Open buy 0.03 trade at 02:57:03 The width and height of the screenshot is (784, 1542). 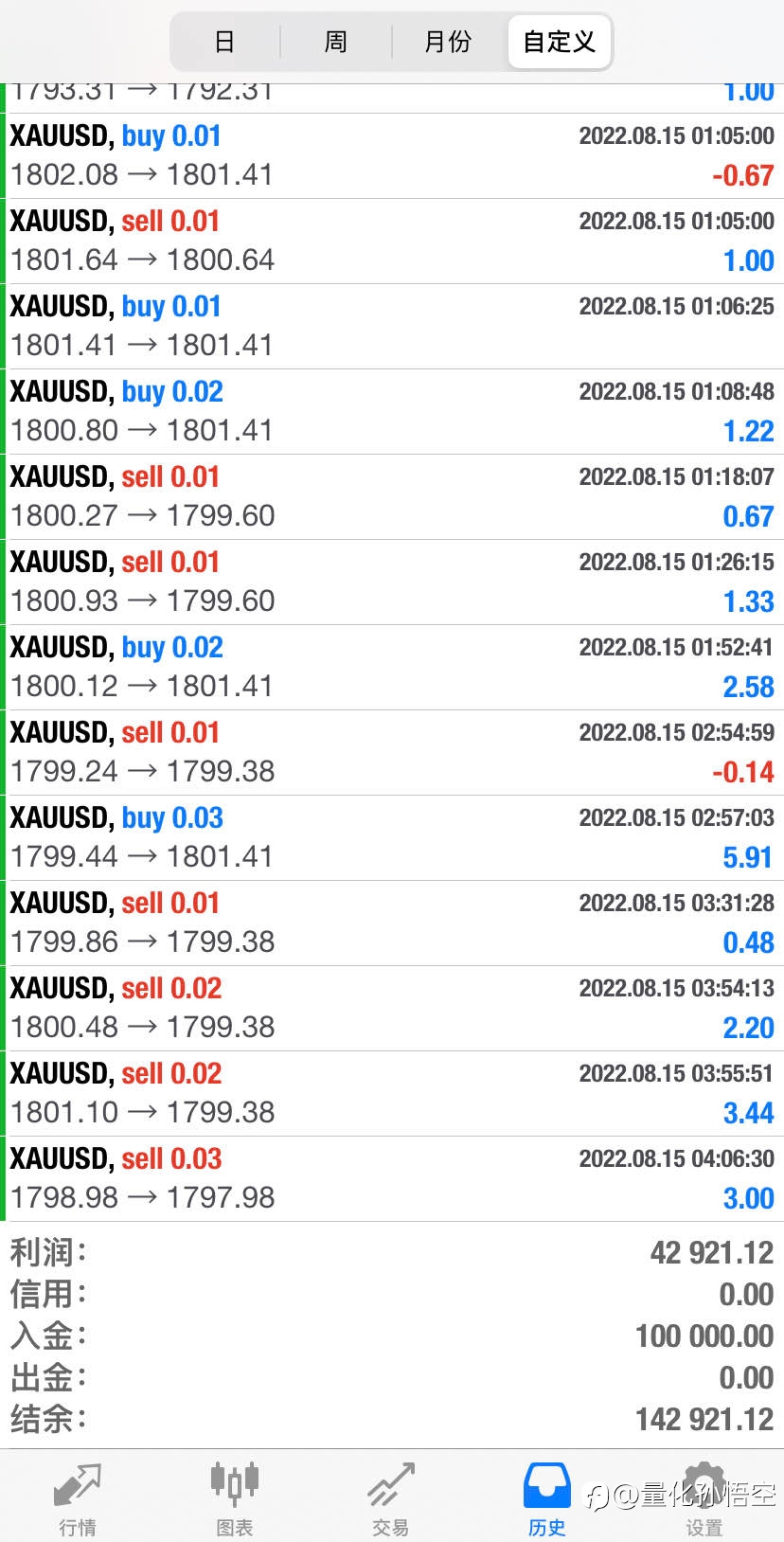[392, 838]
